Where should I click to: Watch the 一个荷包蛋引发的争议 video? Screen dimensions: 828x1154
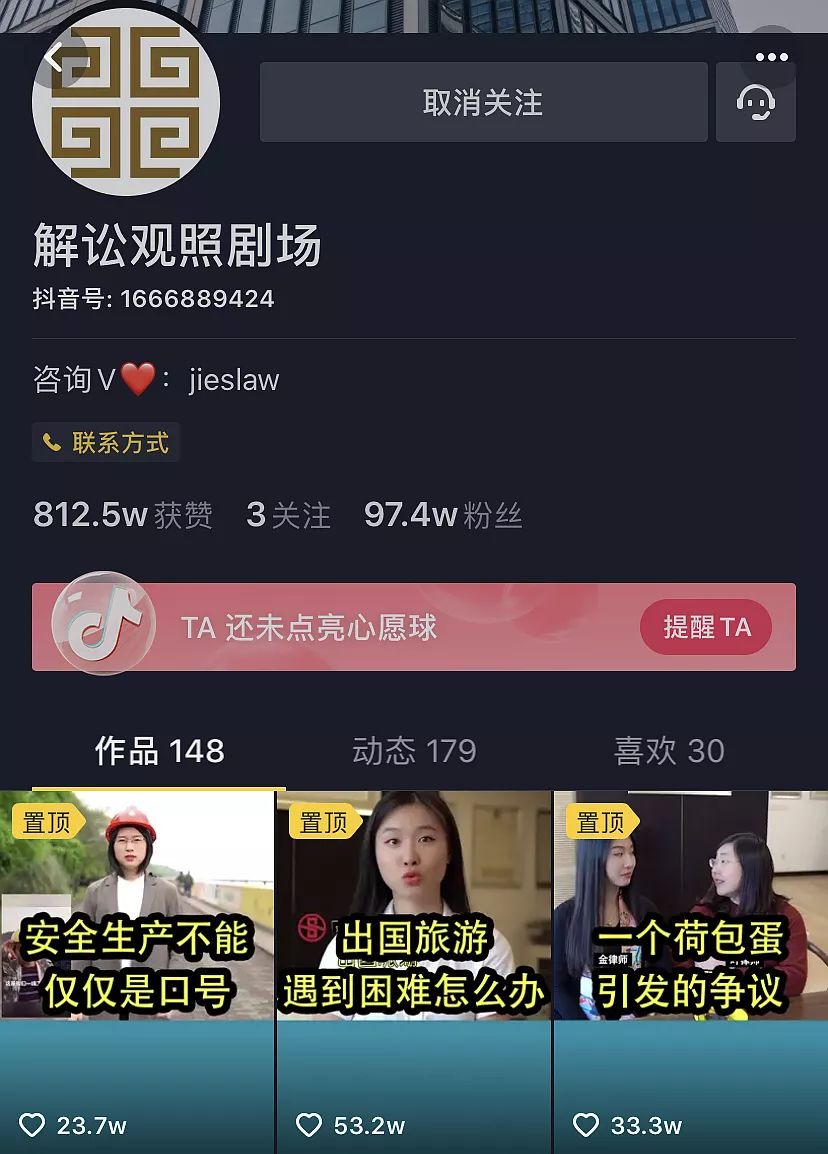[690, 960]
